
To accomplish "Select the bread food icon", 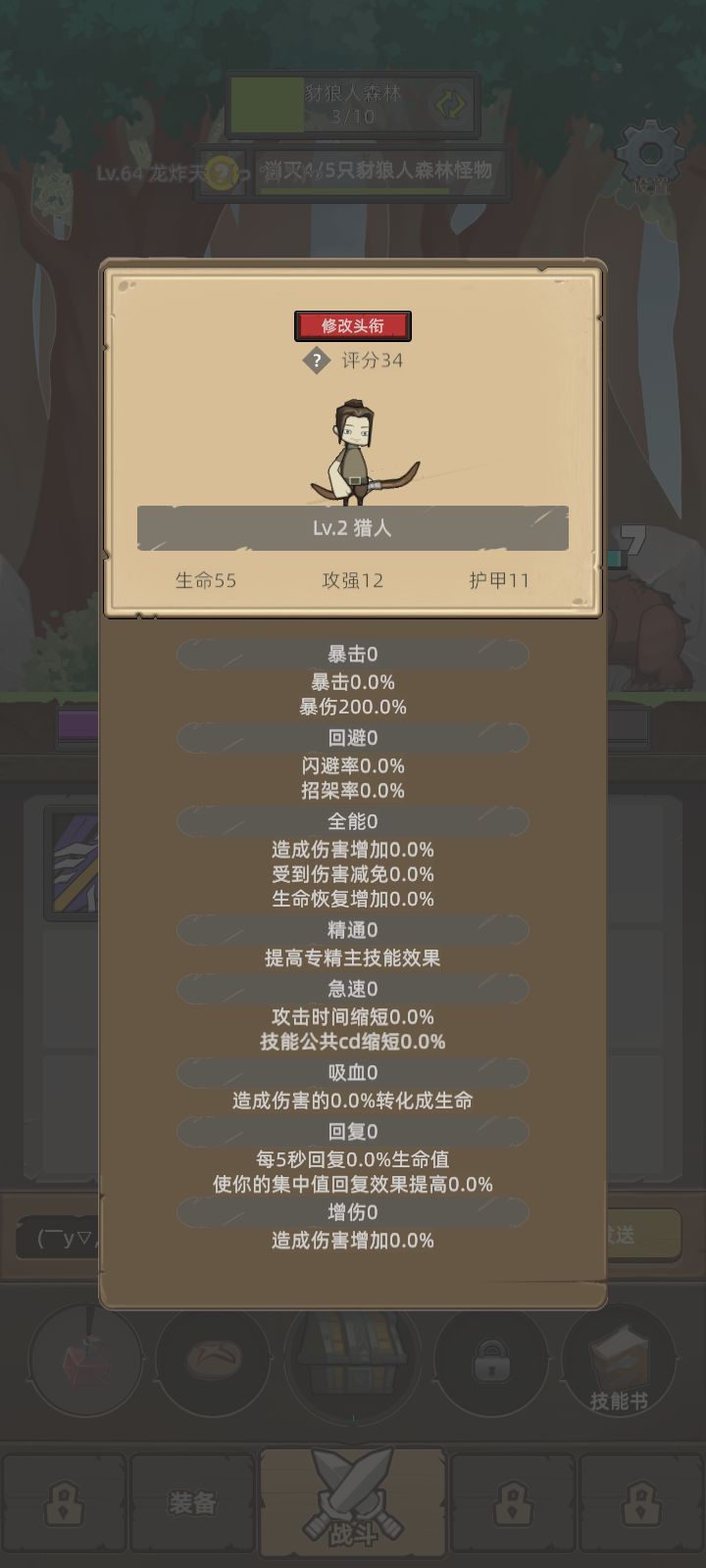I will (x=216, y=1358).
